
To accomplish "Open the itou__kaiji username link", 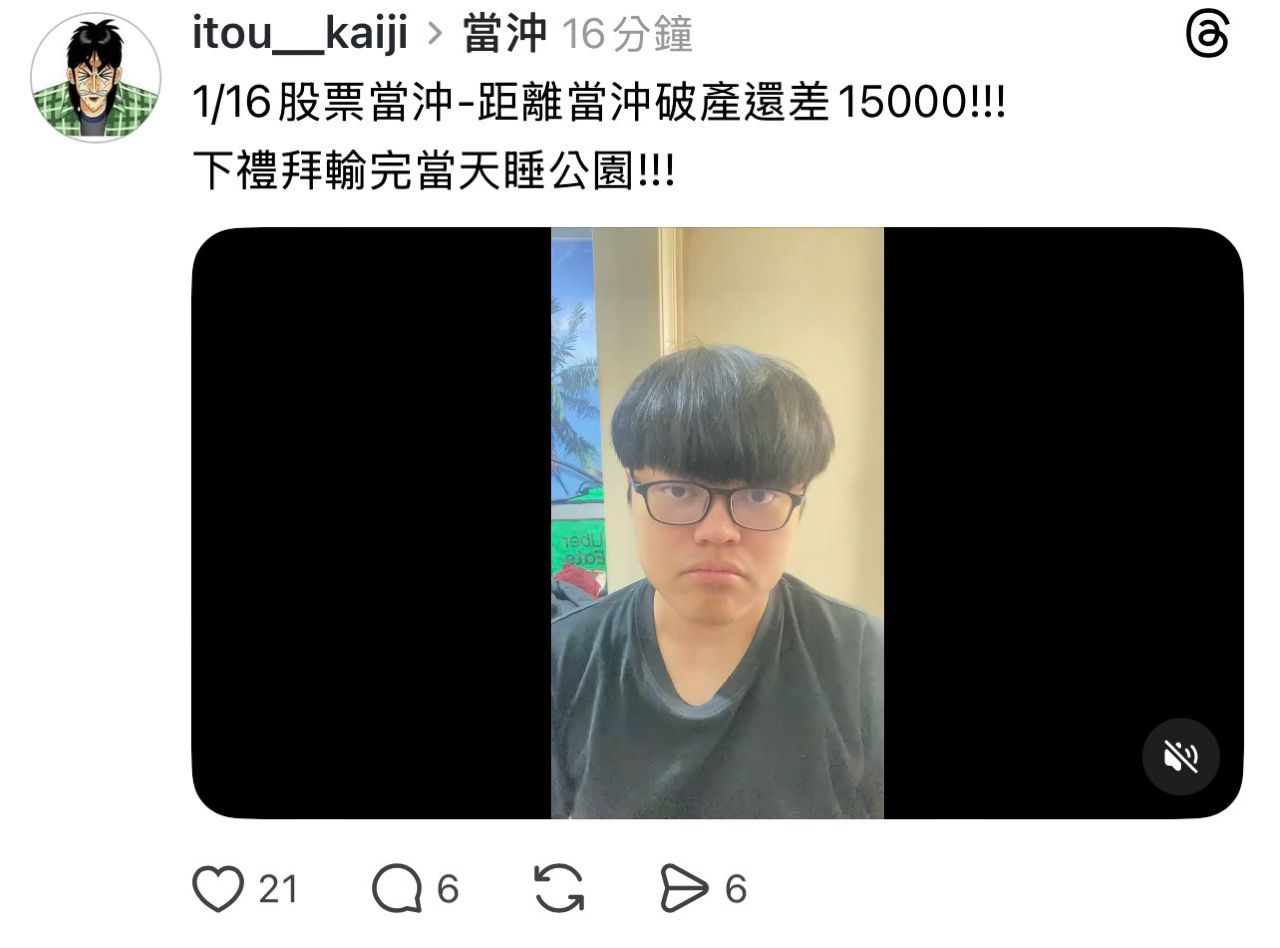I will [299, 35].
